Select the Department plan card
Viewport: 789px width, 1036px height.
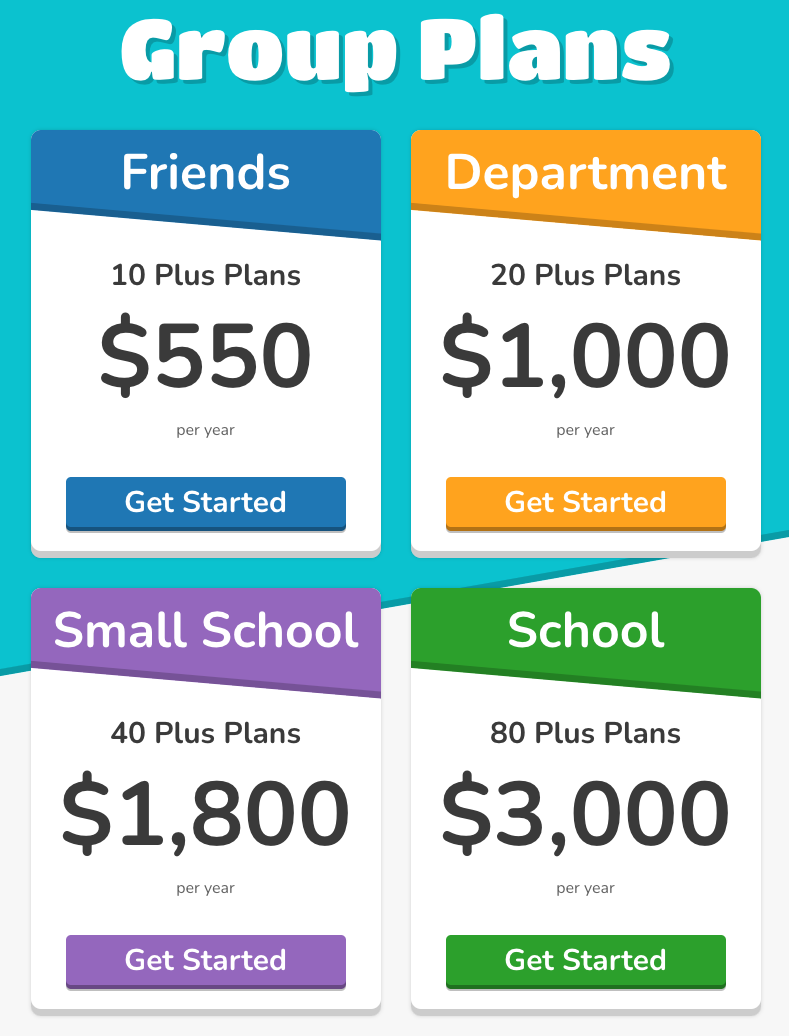point(585,340)
